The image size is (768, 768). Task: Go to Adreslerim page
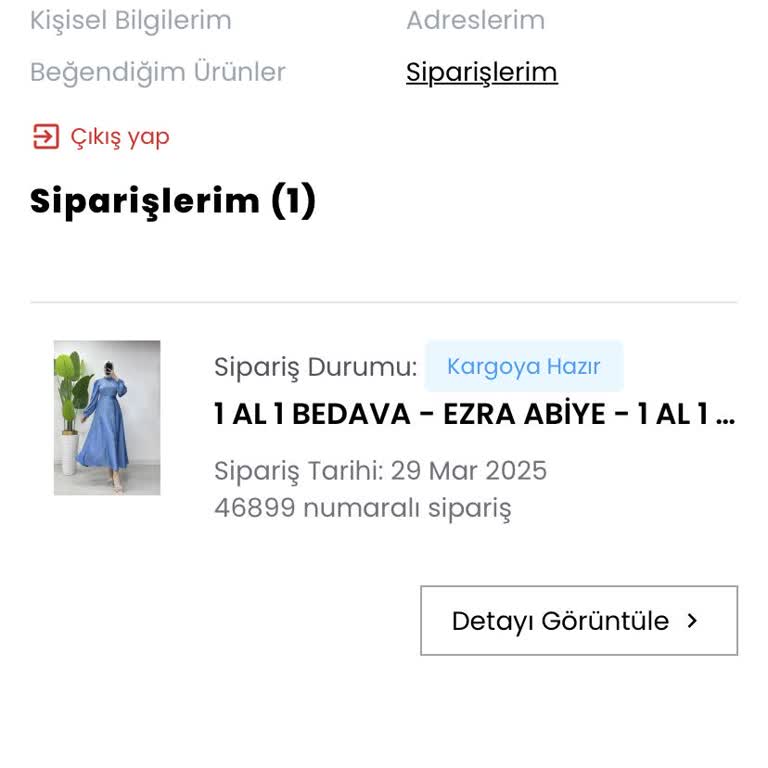click(475, 20)
